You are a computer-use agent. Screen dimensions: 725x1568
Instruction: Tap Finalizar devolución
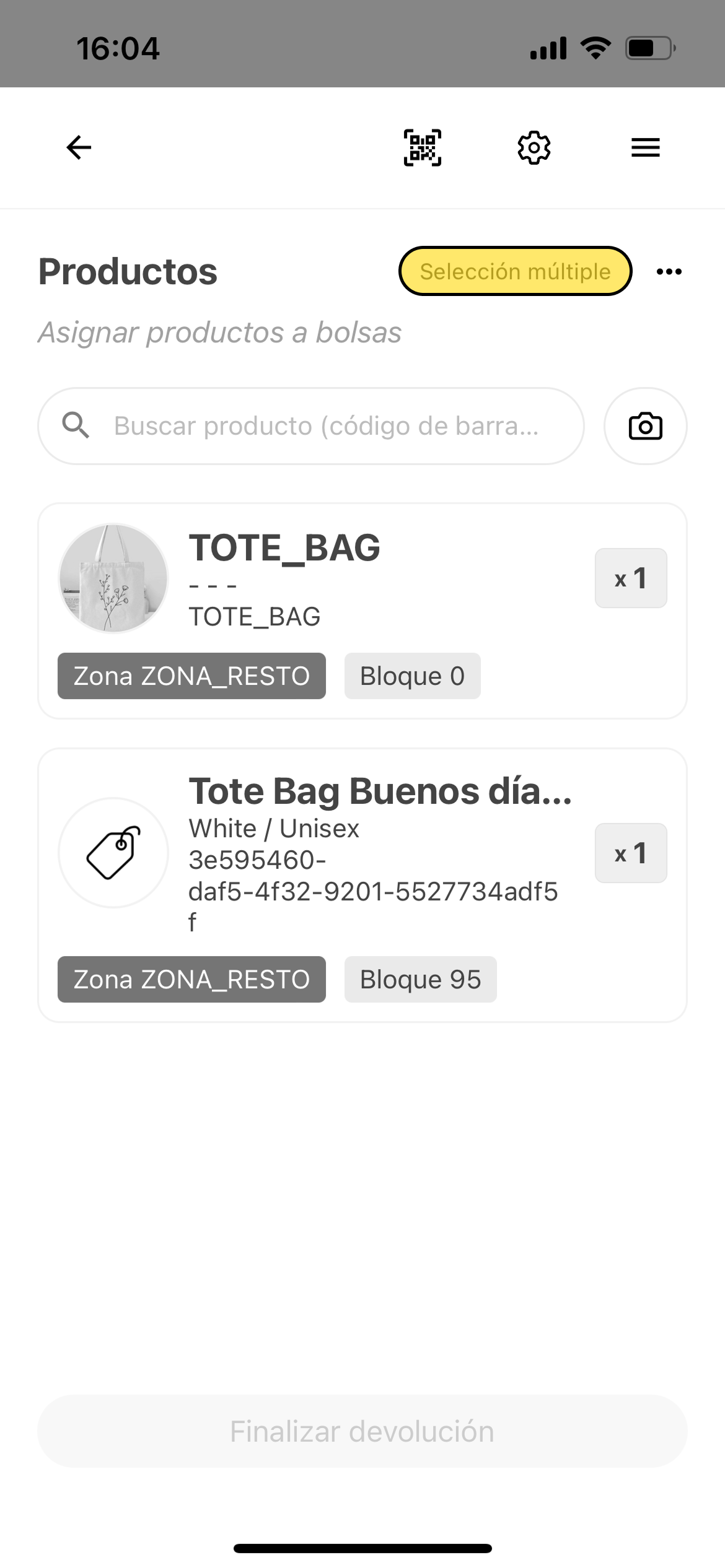point(362,1431)
